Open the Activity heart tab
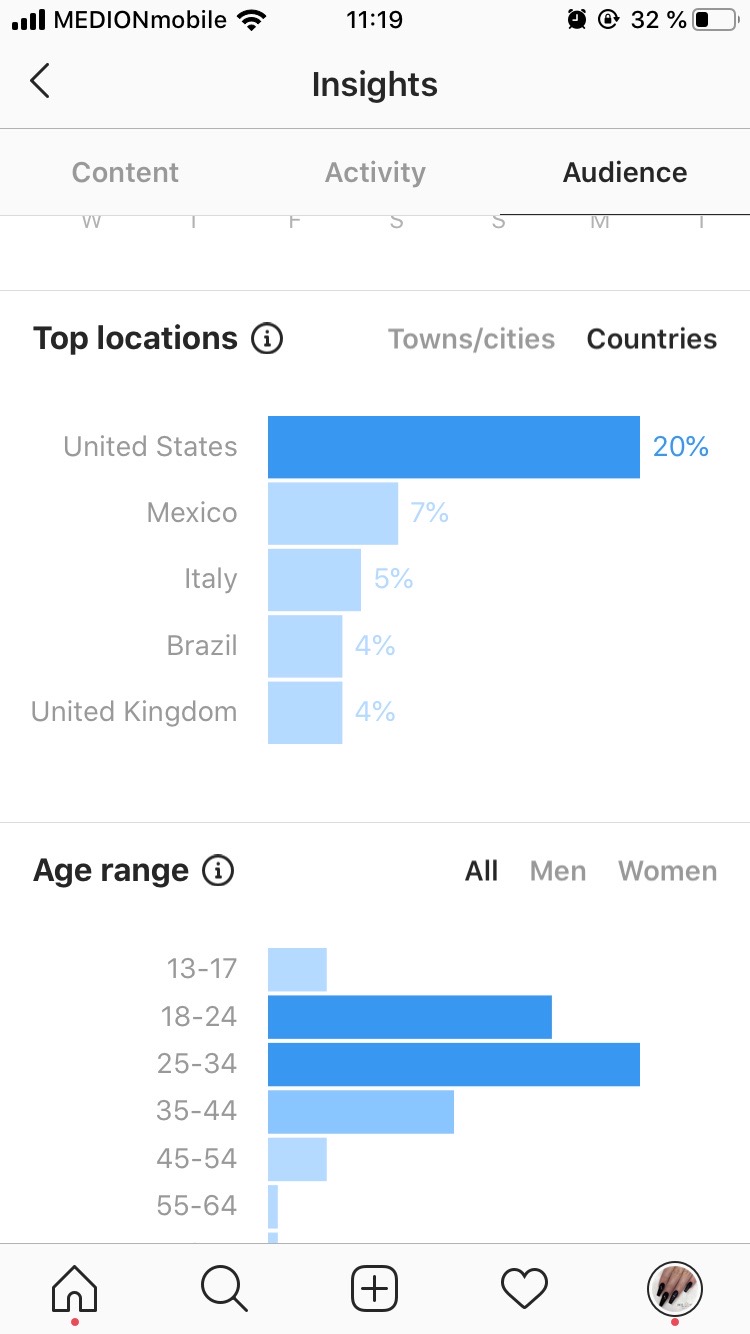The image size is (750, 1334). [x=524, y=1288]
